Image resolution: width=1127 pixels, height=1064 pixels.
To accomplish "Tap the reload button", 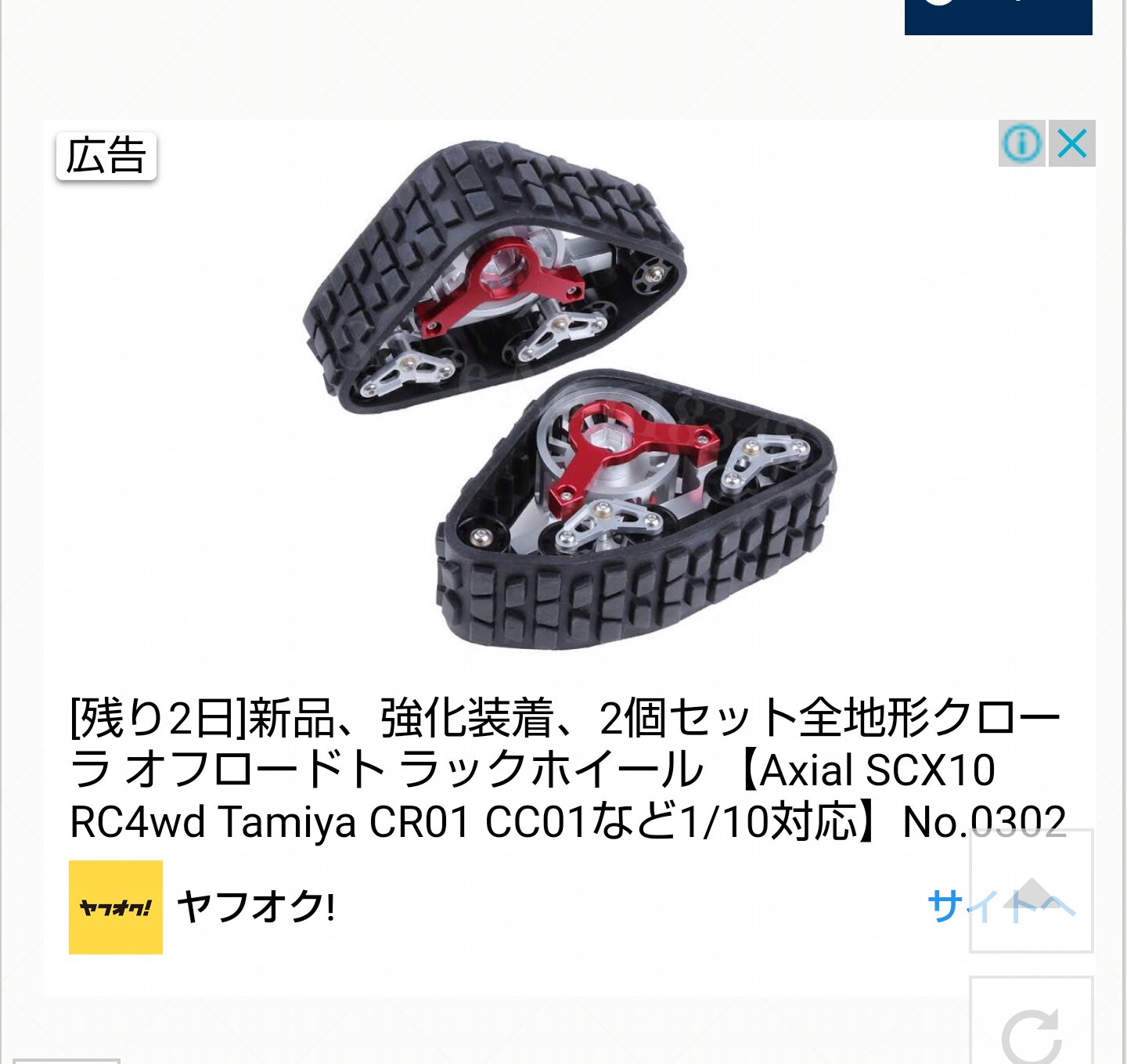I will [x=1032, y=1033].
